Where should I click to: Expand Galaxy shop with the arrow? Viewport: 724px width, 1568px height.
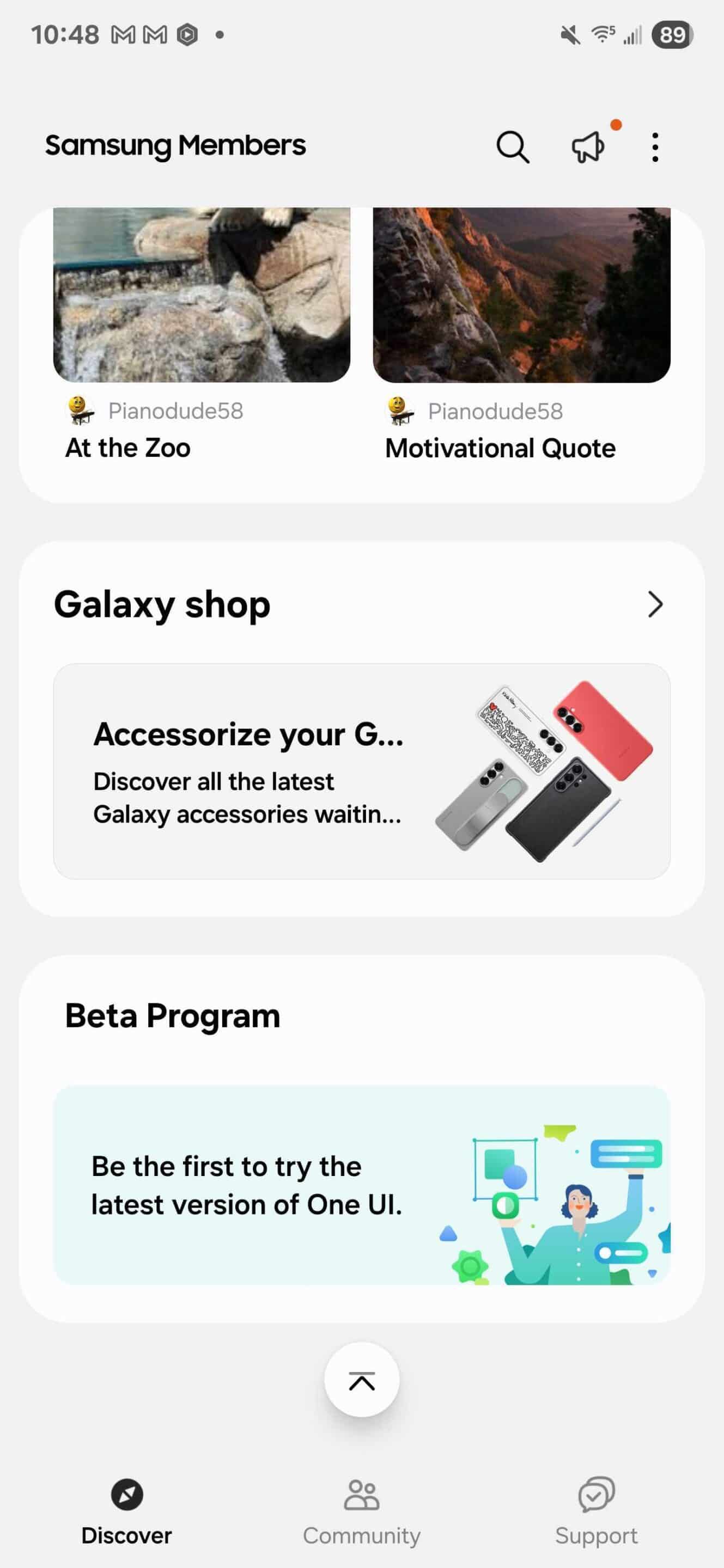coord(655,604)
